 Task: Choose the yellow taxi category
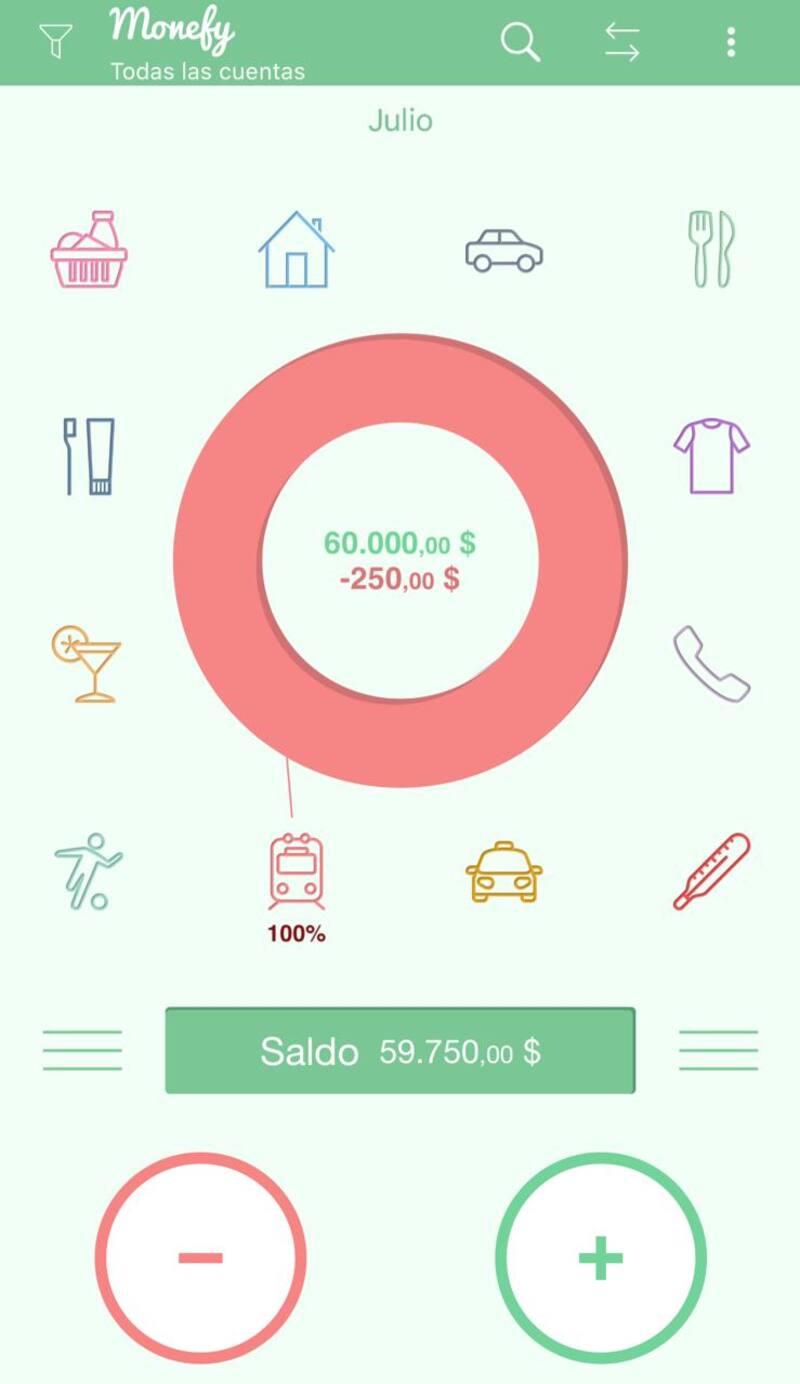pyautogui.click(x=504, y=871)
